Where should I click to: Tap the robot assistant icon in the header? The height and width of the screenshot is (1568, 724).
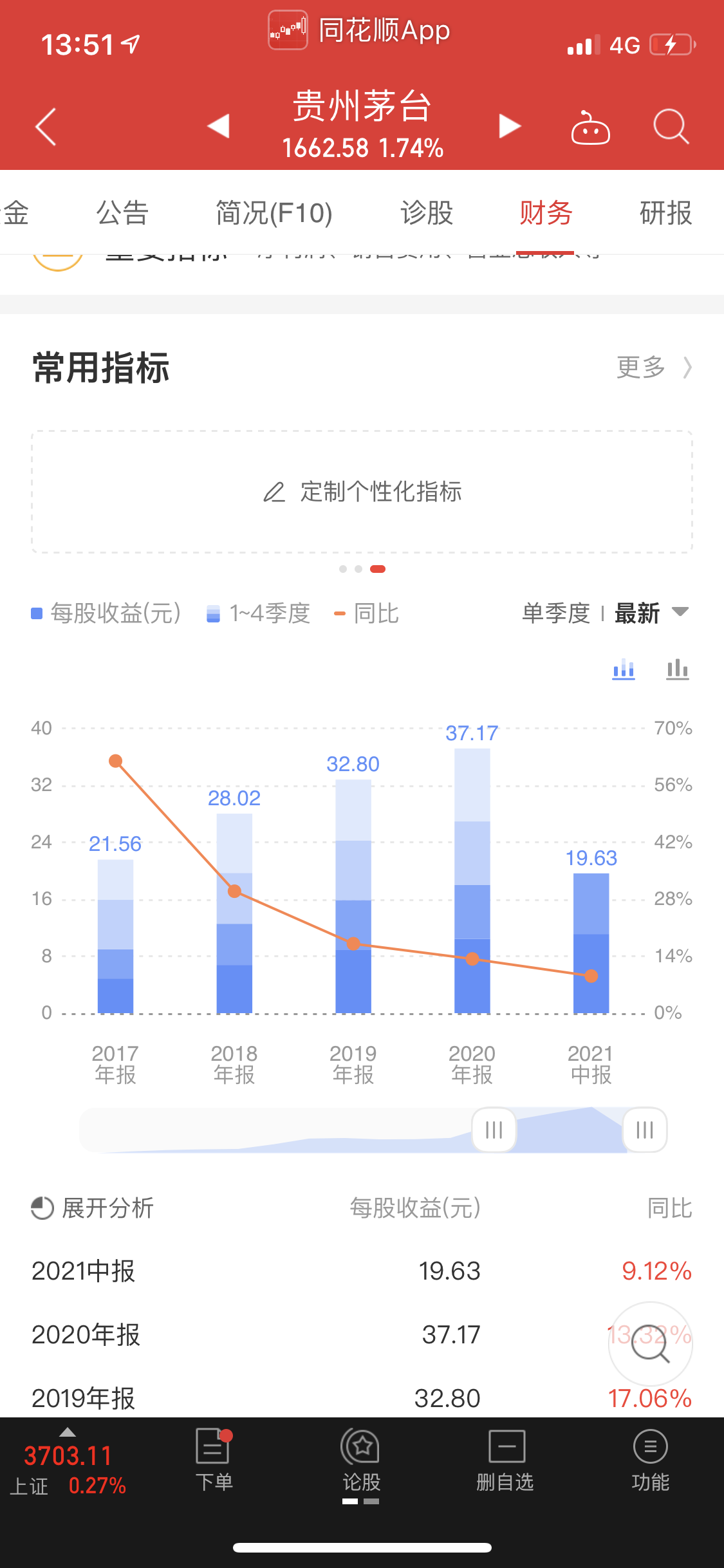[x=591, y=128]
